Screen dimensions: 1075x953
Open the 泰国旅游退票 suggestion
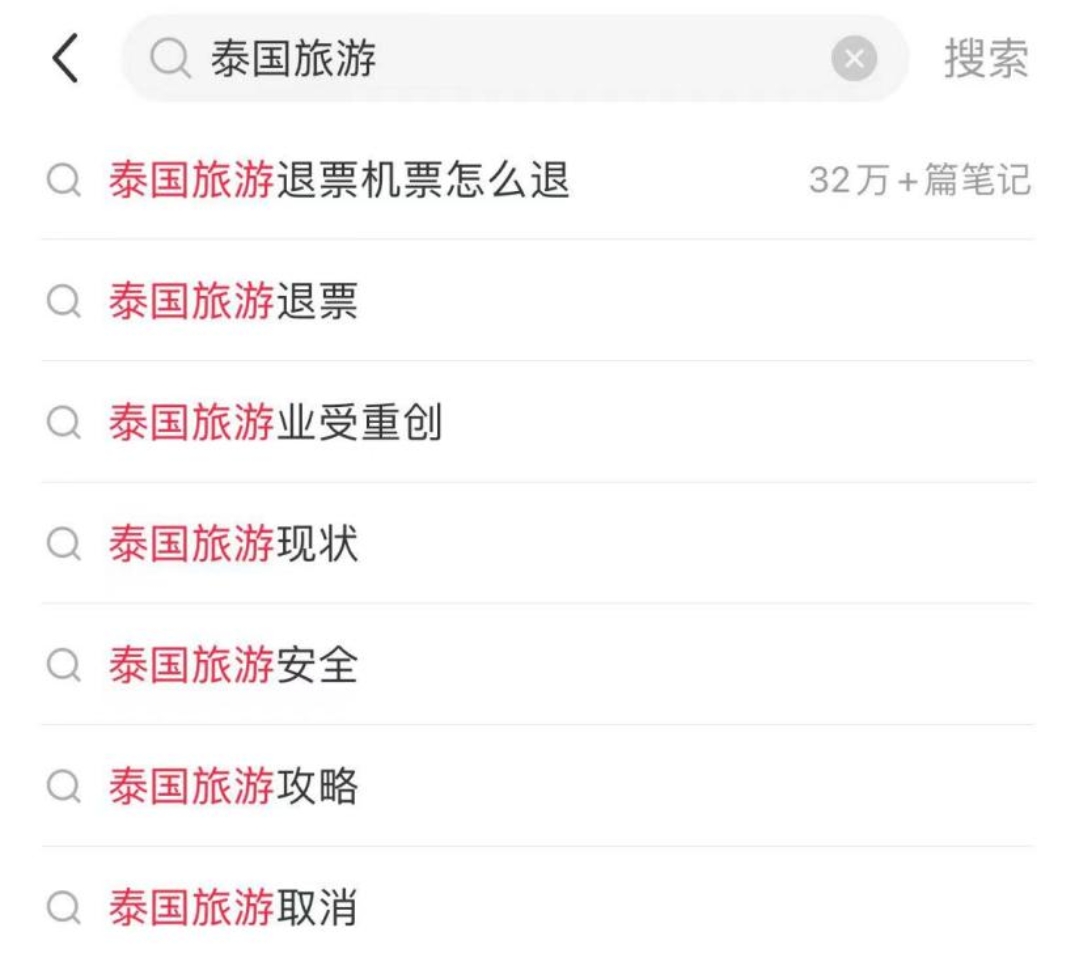pos(233,302)
